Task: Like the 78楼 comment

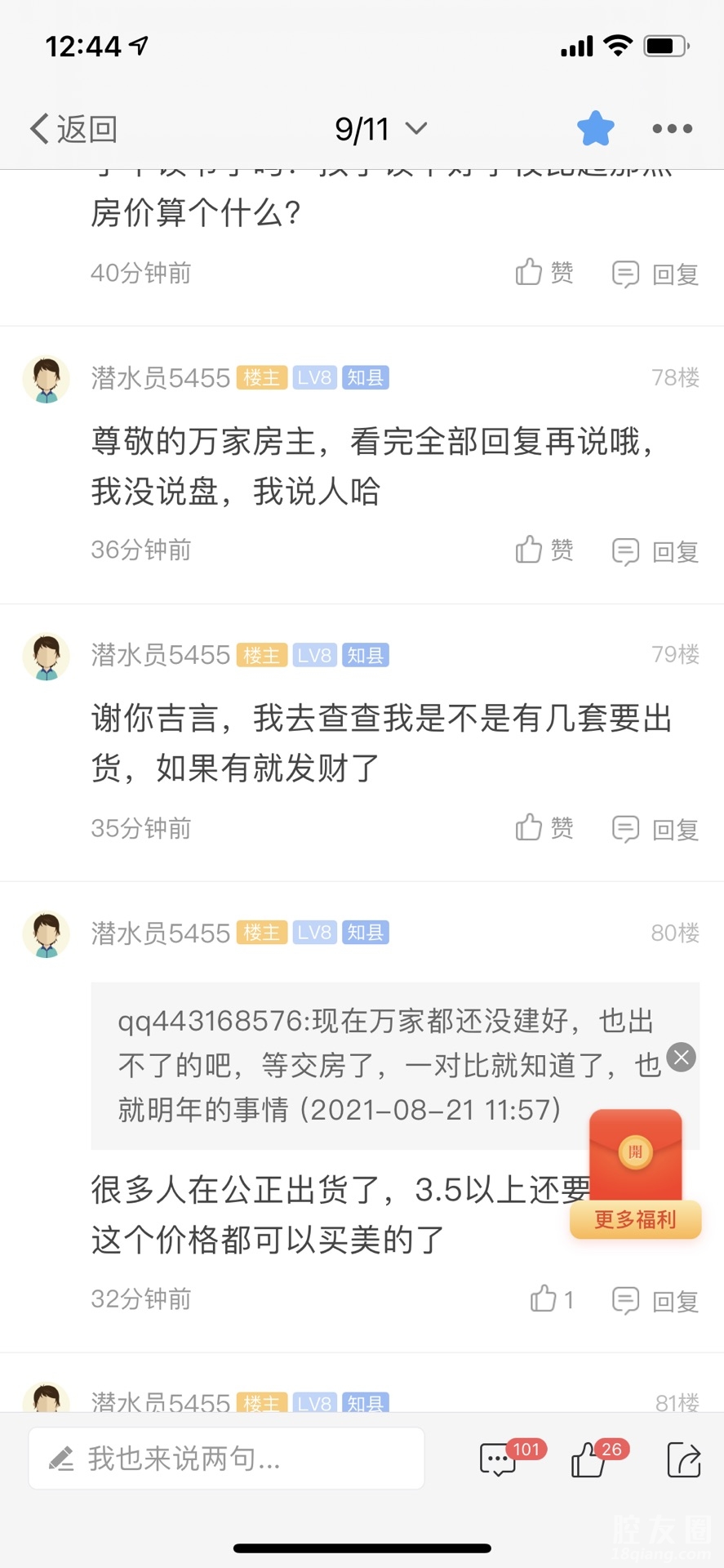Action: point(544,550)
